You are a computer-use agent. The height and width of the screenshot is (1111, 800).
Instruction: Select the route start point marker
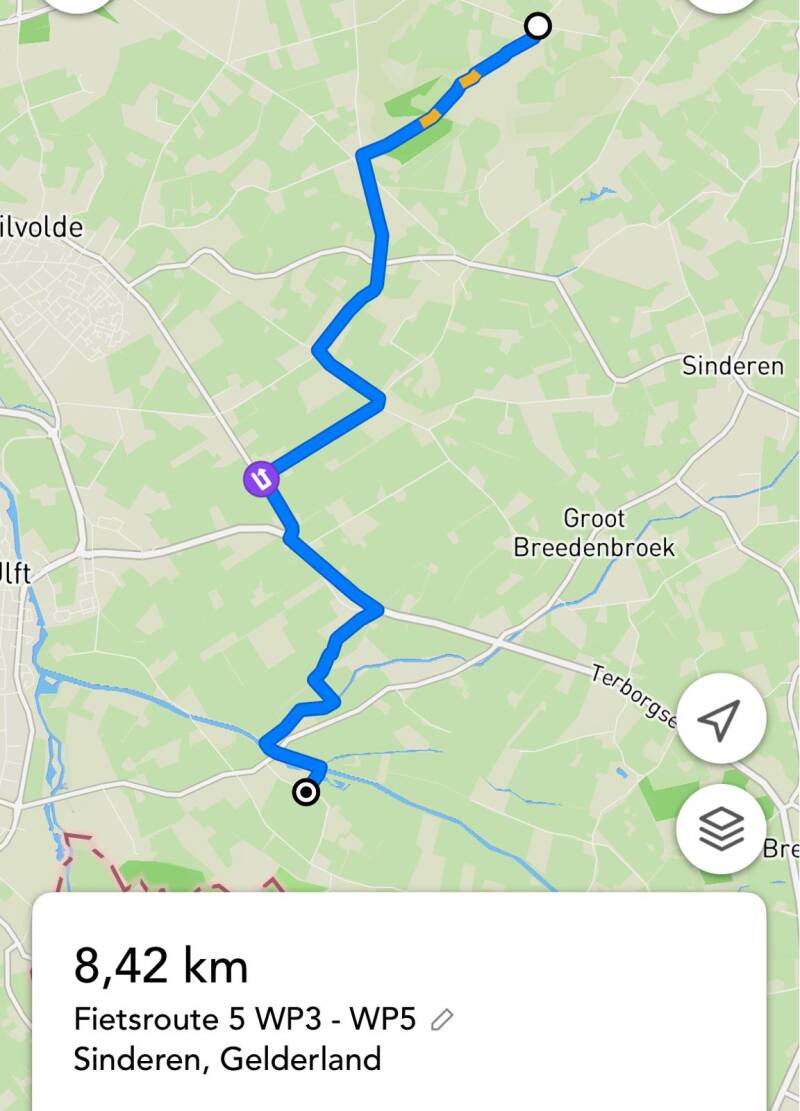pos(538,26)
